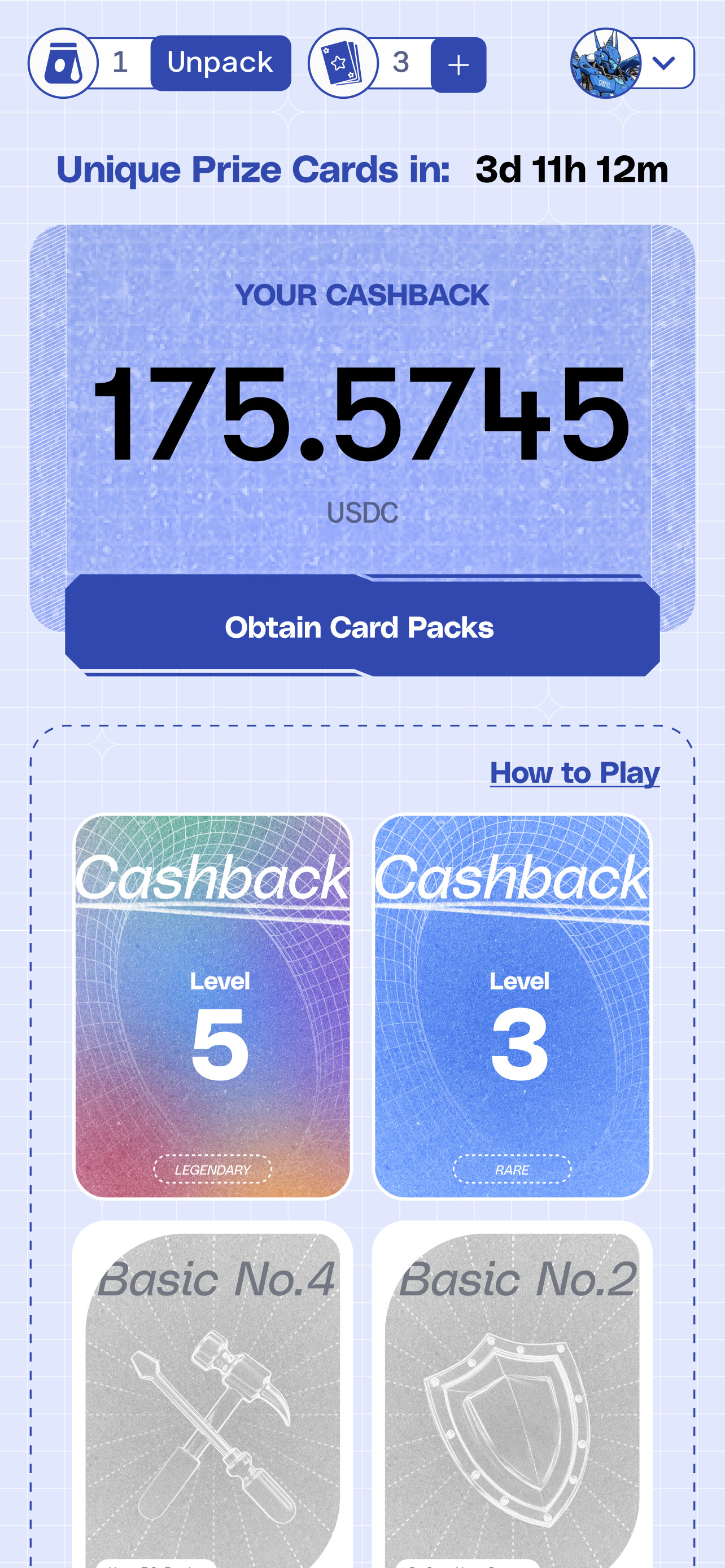Unpack the card pack

[x=220, y=63]
